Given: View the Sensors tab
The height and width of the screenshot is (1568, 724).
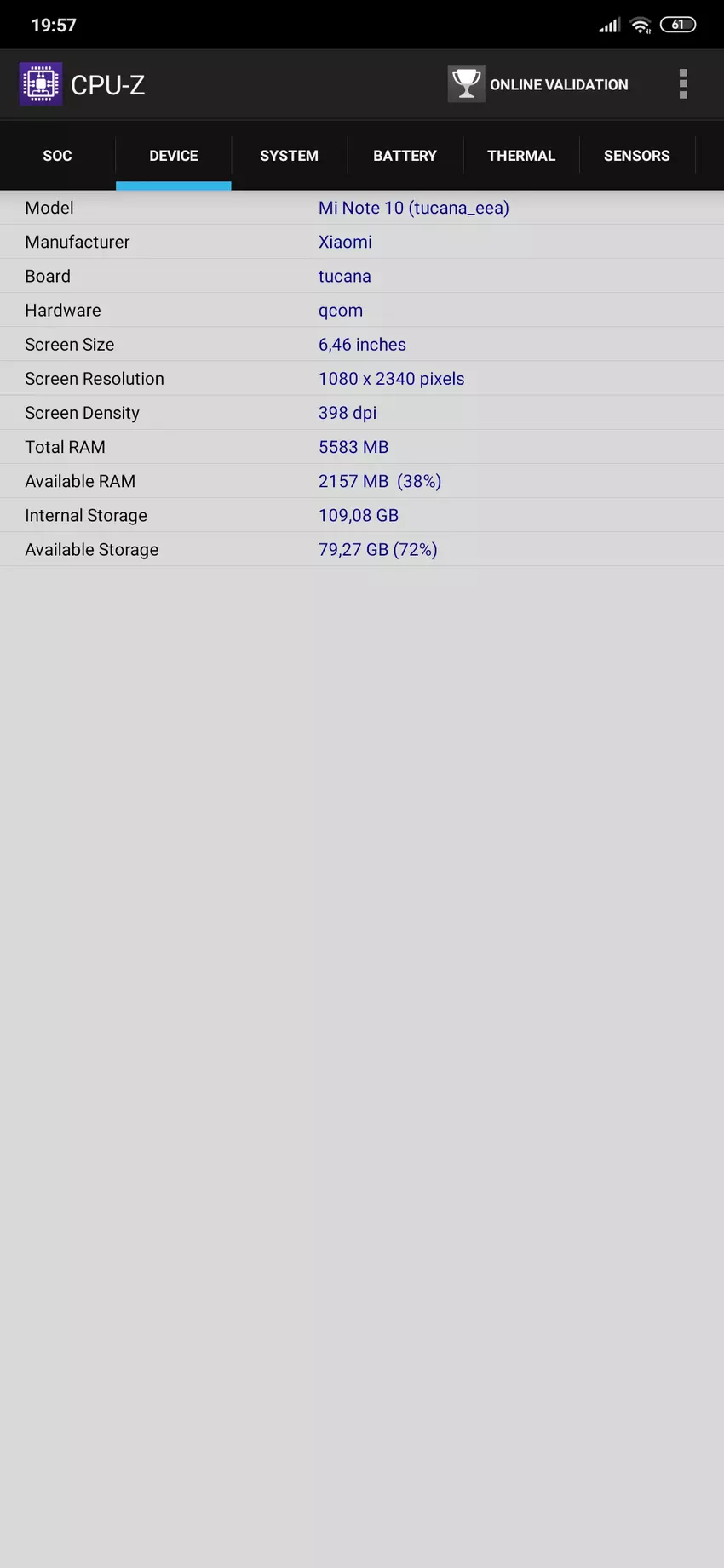Looking at the screenshot, I should click(x=636, y=156).
